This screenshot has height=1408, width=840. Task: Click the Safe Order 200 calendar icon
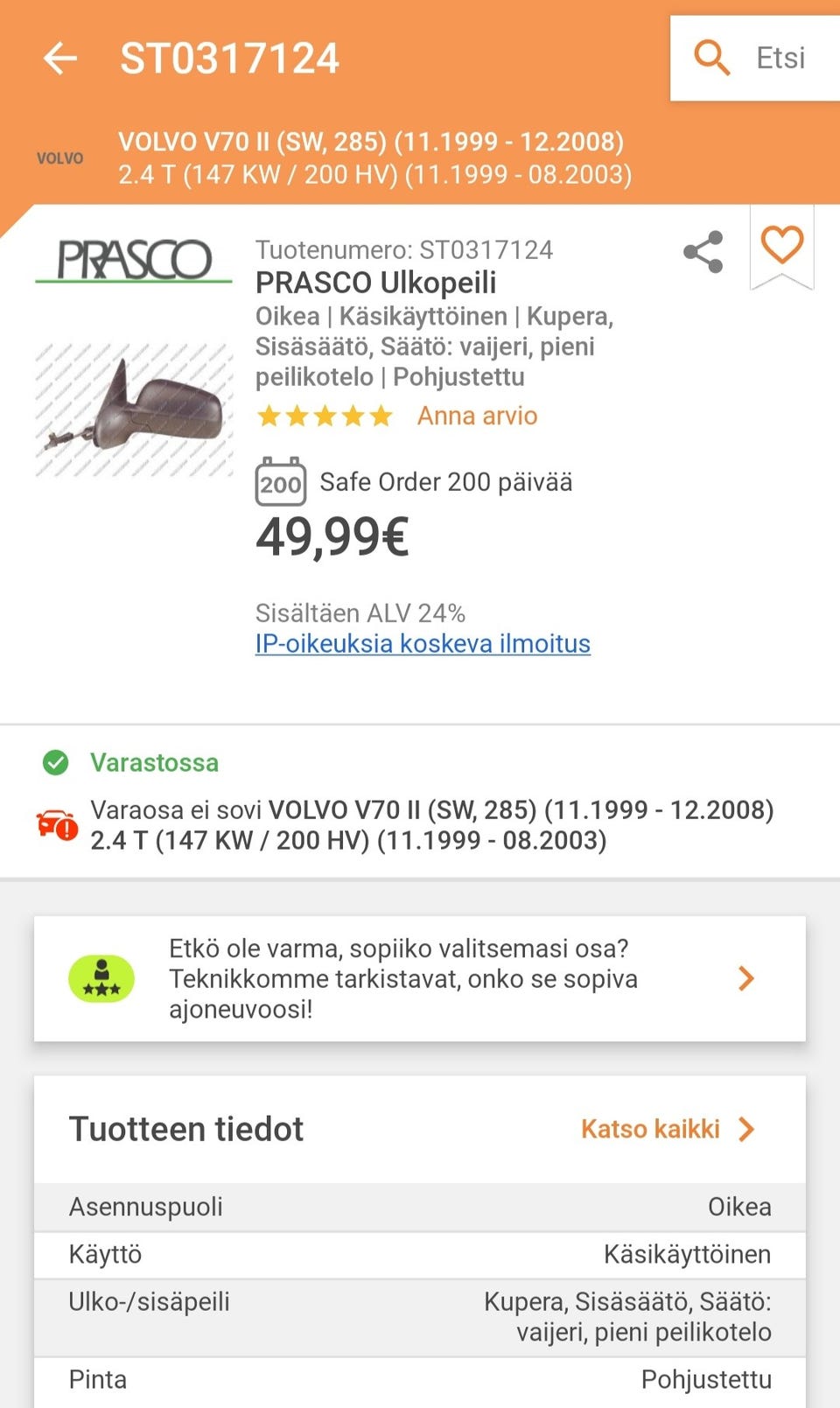(x=278, y=482)
